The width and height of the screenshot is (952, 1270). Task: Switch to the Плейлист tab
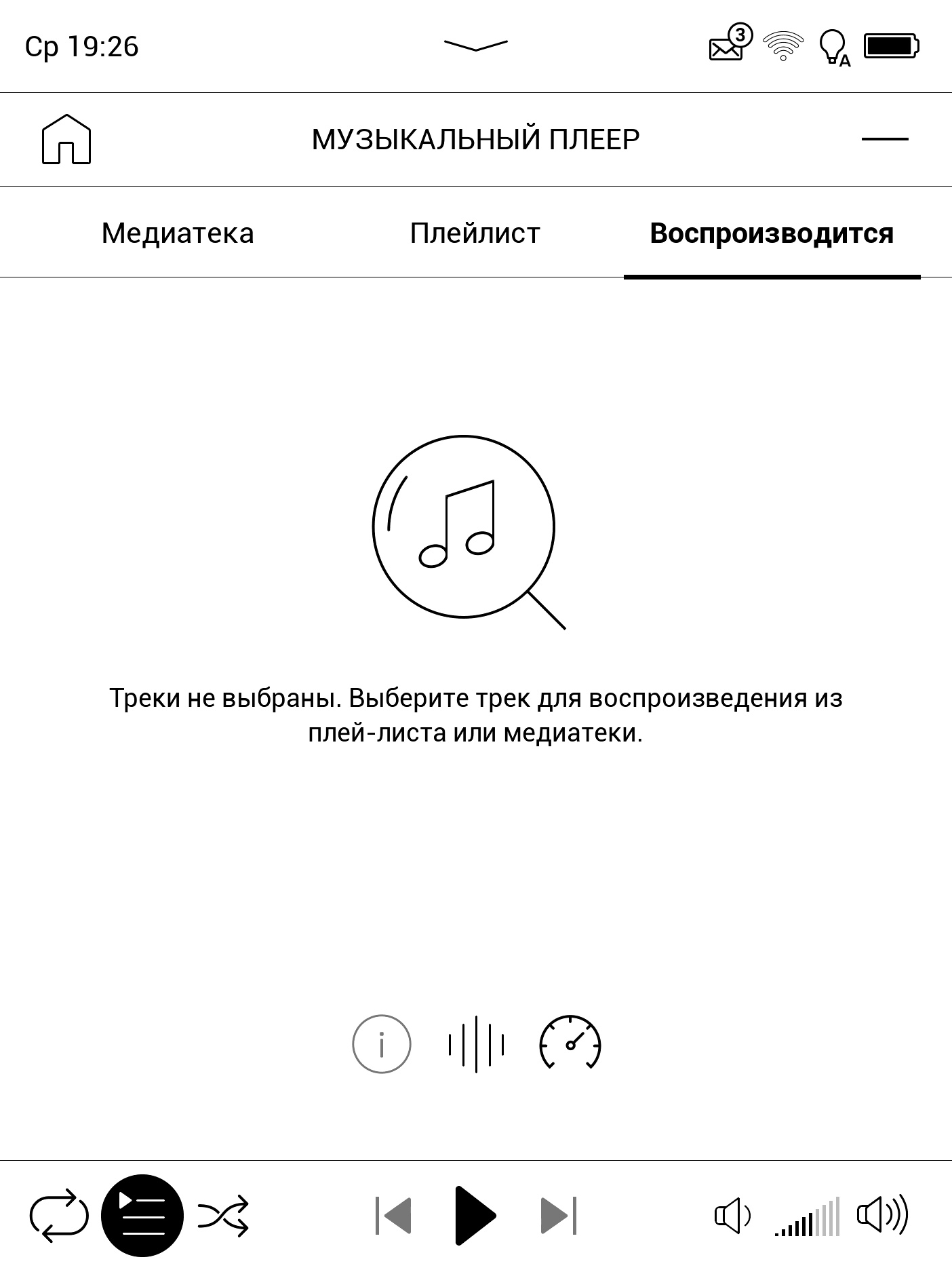pyautogui.click(x=475, y=233)
